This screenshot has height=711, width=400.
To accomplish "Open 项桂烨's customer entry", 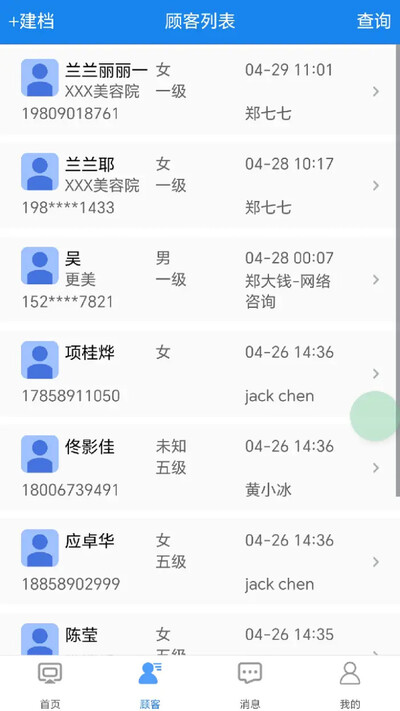I will [x=198, y=373].
